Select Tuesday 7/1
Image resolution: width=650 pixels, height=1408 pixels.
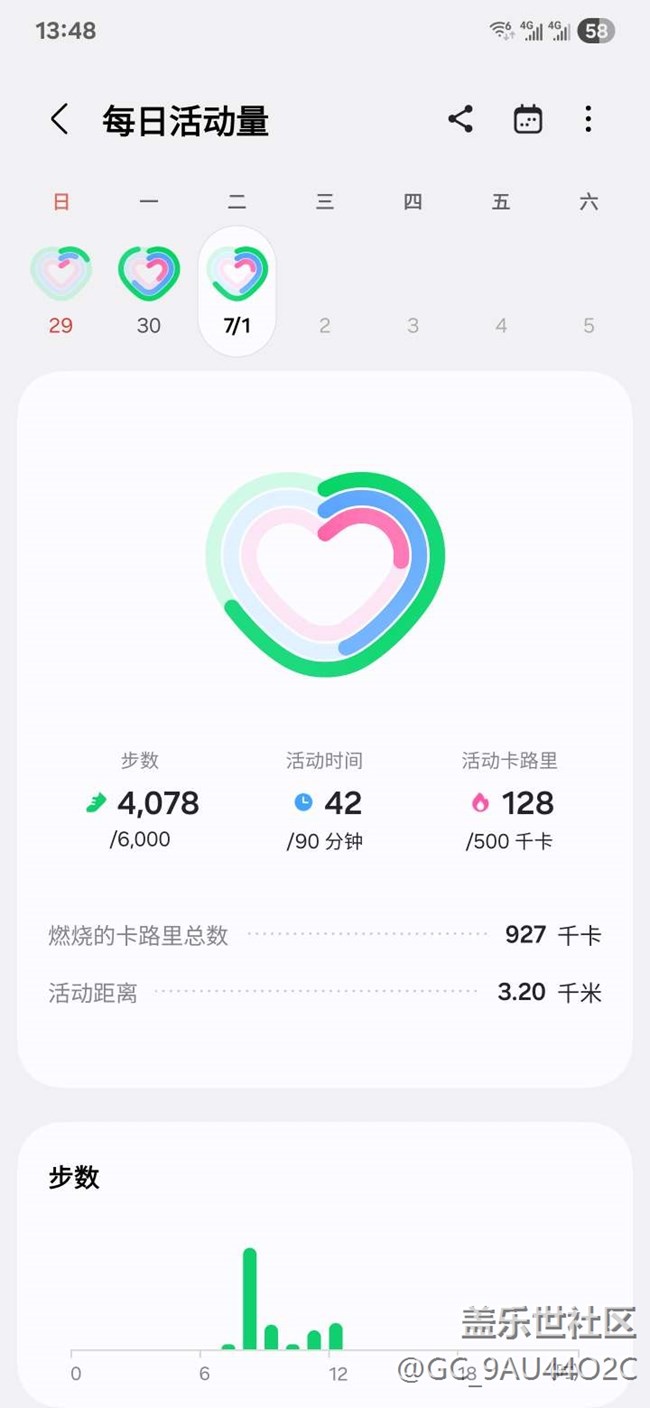click(237, 291)
